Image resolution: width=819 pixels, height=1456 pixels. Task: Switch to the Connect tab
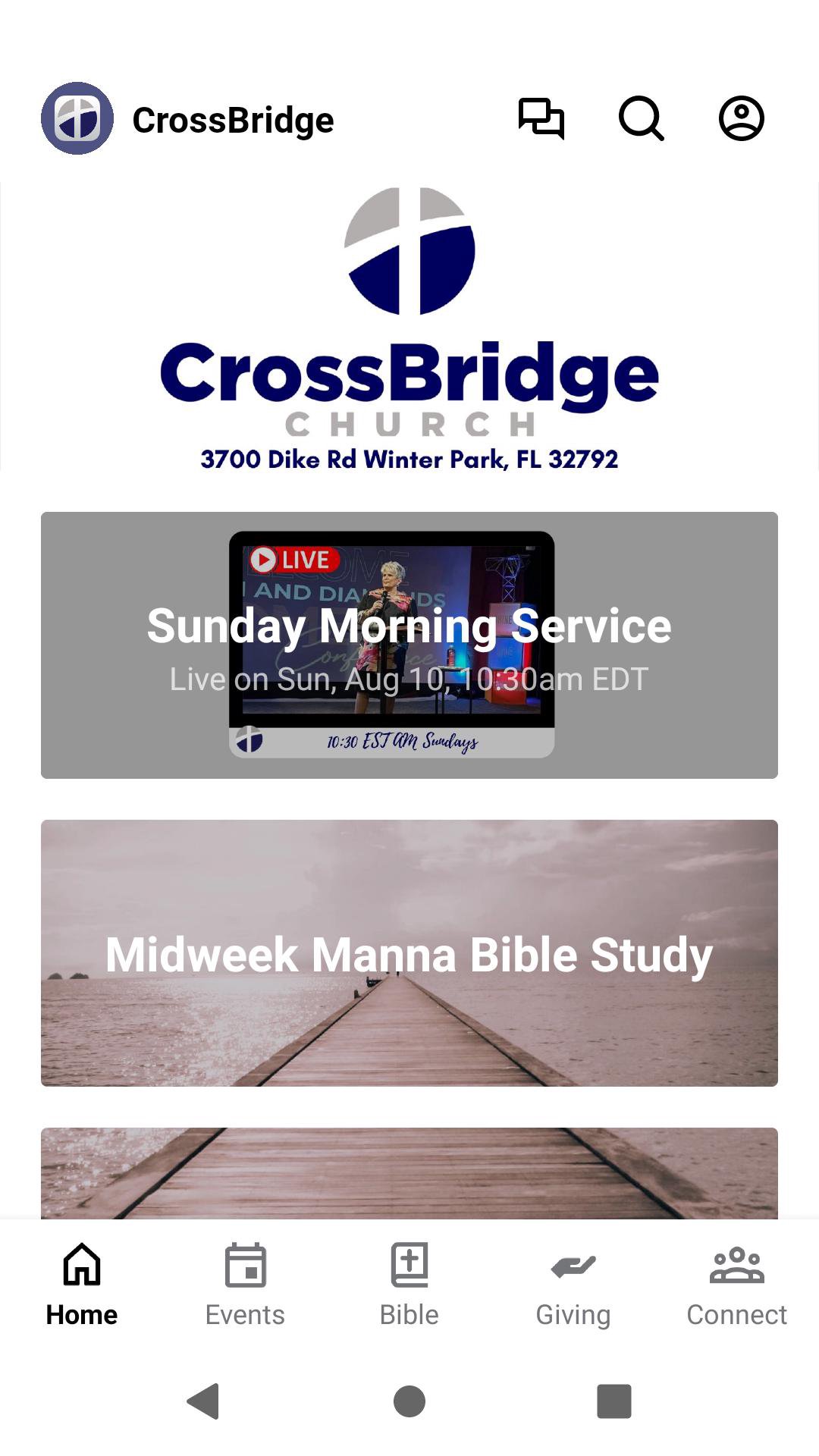tap(737, 1283)
